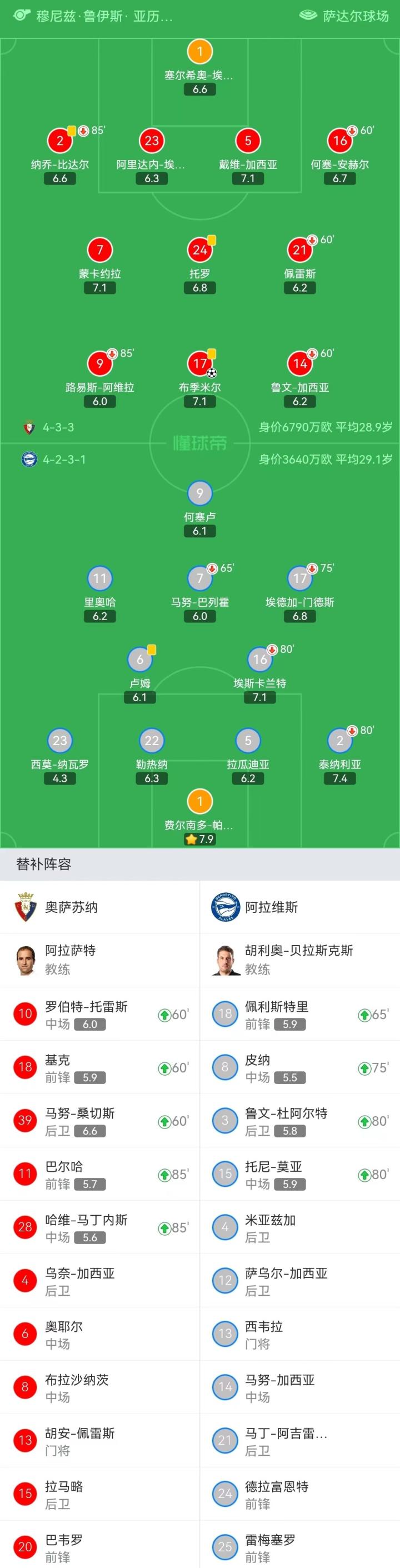The image size is (400, 1568).
Task: View top-rated keeper 费尔南多-帕… profile
Action: [199, 802]
